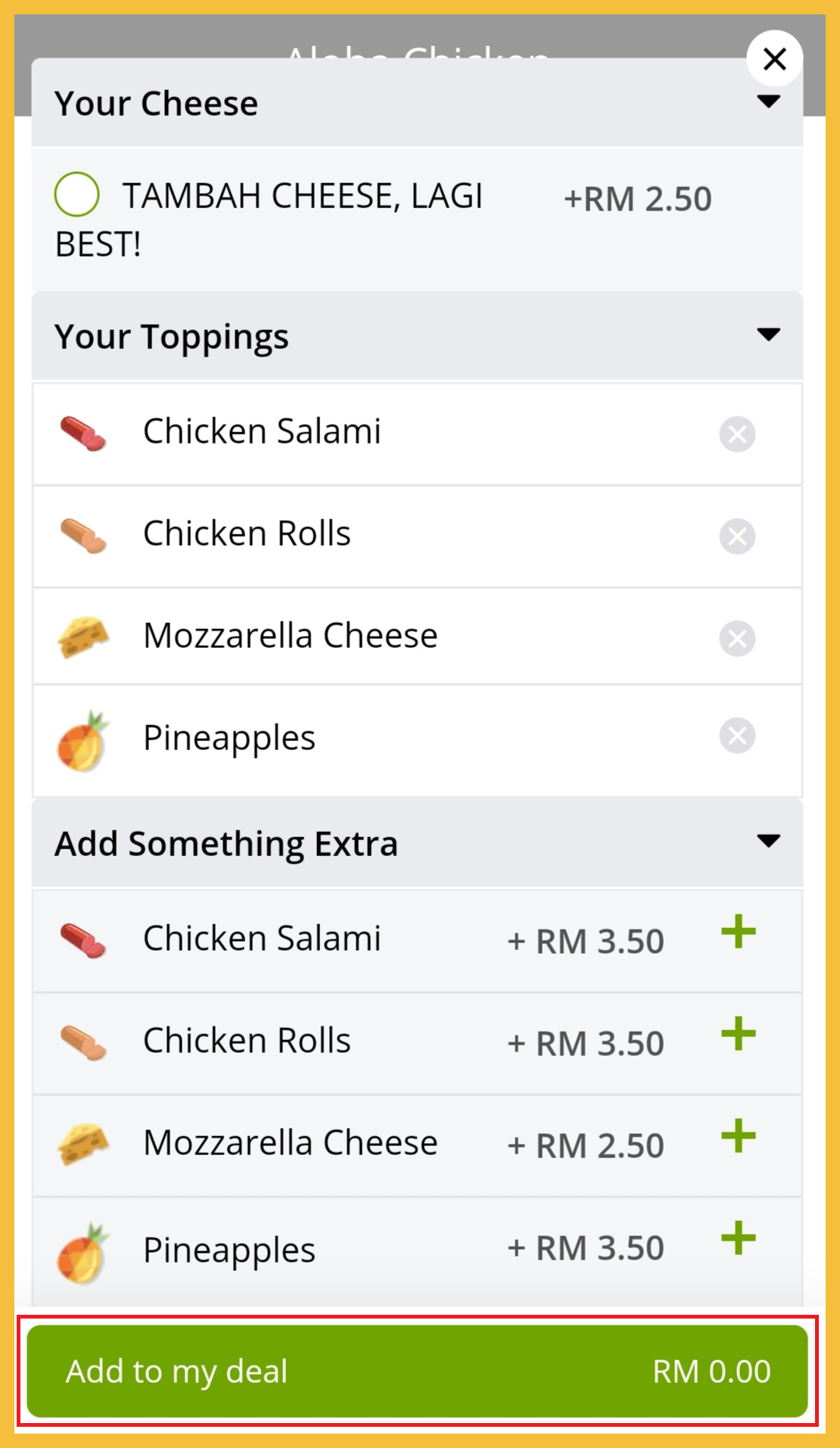Collapse the Your Toppings section

click(768, 335)
